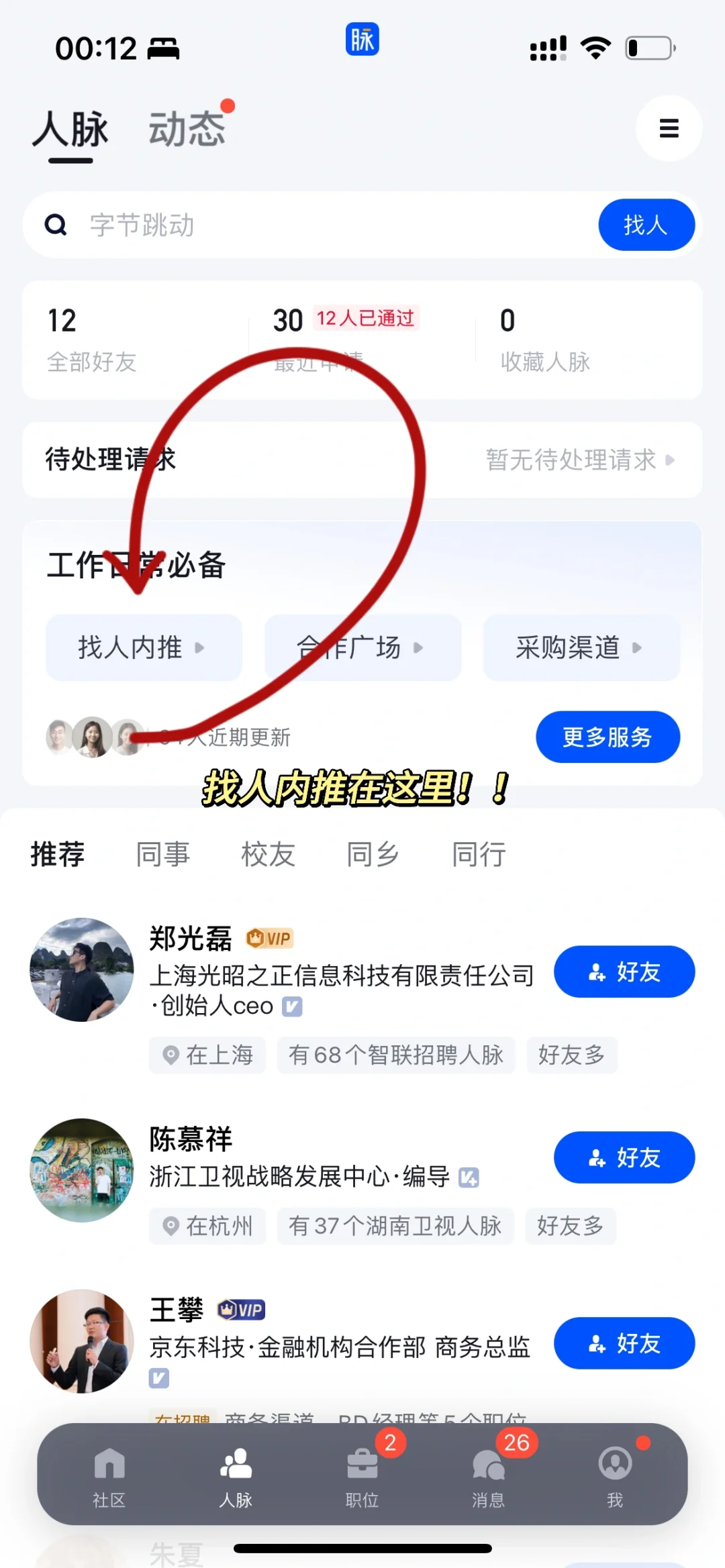Viewport: 725px width, 1568px height.
Task: Open the hamburger menu icon
Action: pos(669,128)
